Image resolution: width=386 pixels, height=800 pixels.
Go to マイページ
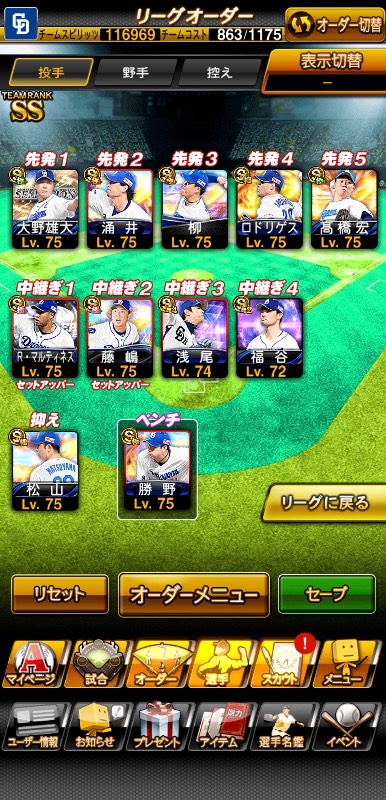tap(35, 664)
